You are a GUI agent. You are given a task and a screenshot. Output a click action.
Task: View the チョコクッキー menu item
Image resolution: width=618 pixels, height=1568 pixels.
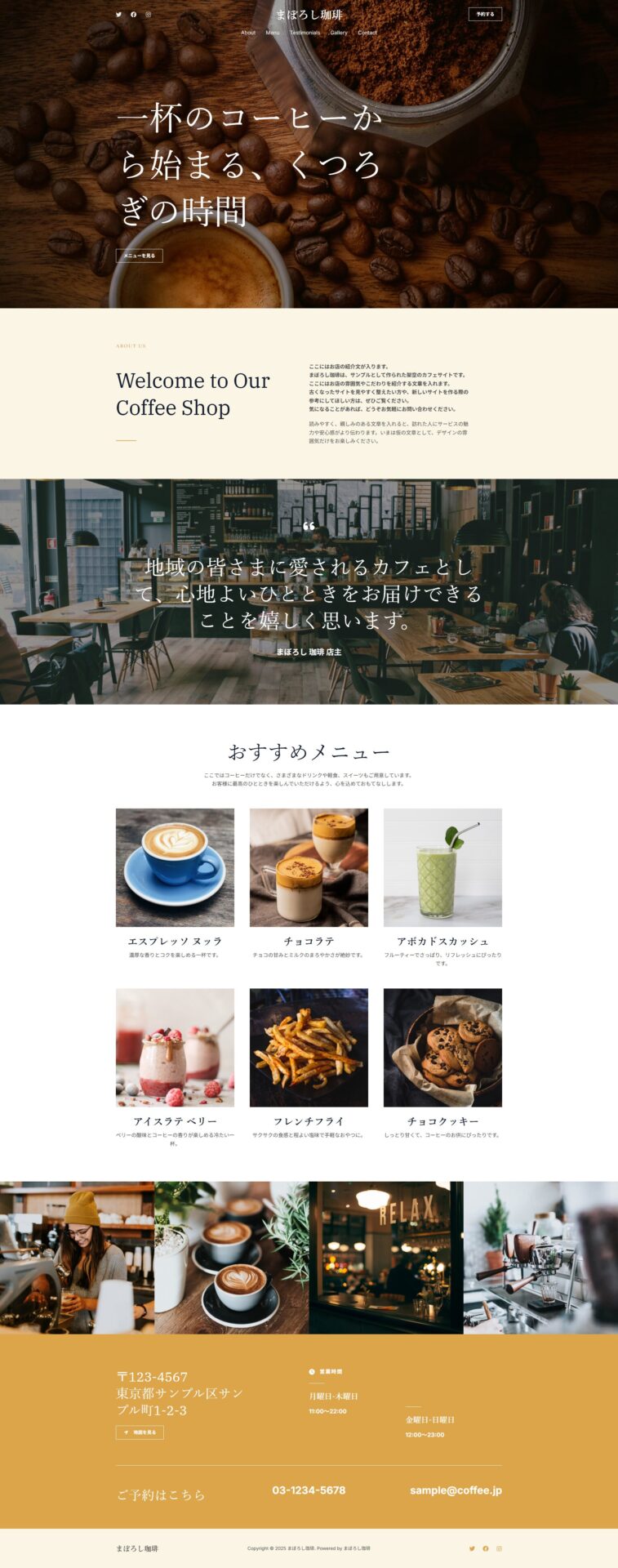[x=442, y=1047]
